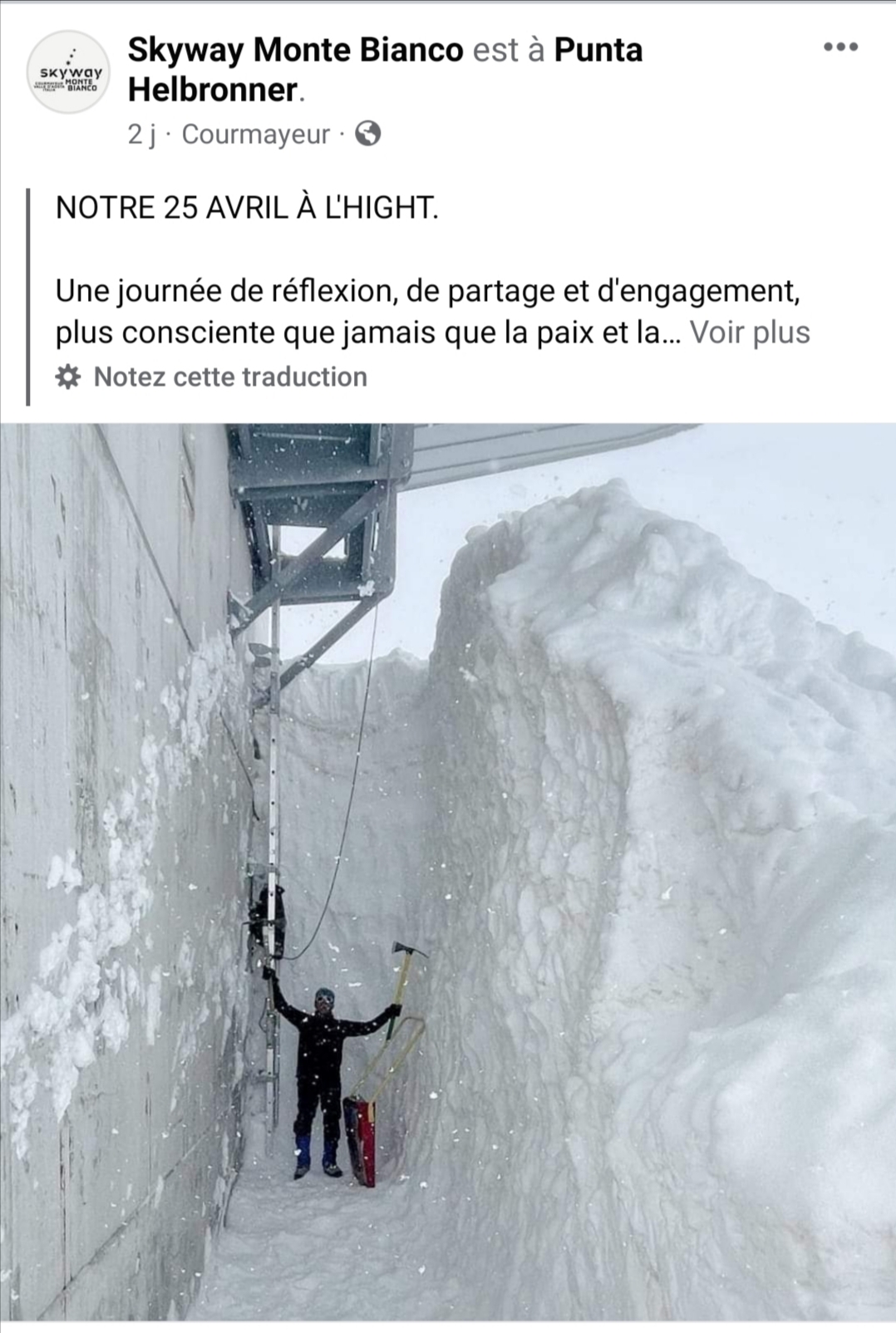Rate the translation via Notez cette traduction
Screen dimensions: 896x1333
[229, 377]
